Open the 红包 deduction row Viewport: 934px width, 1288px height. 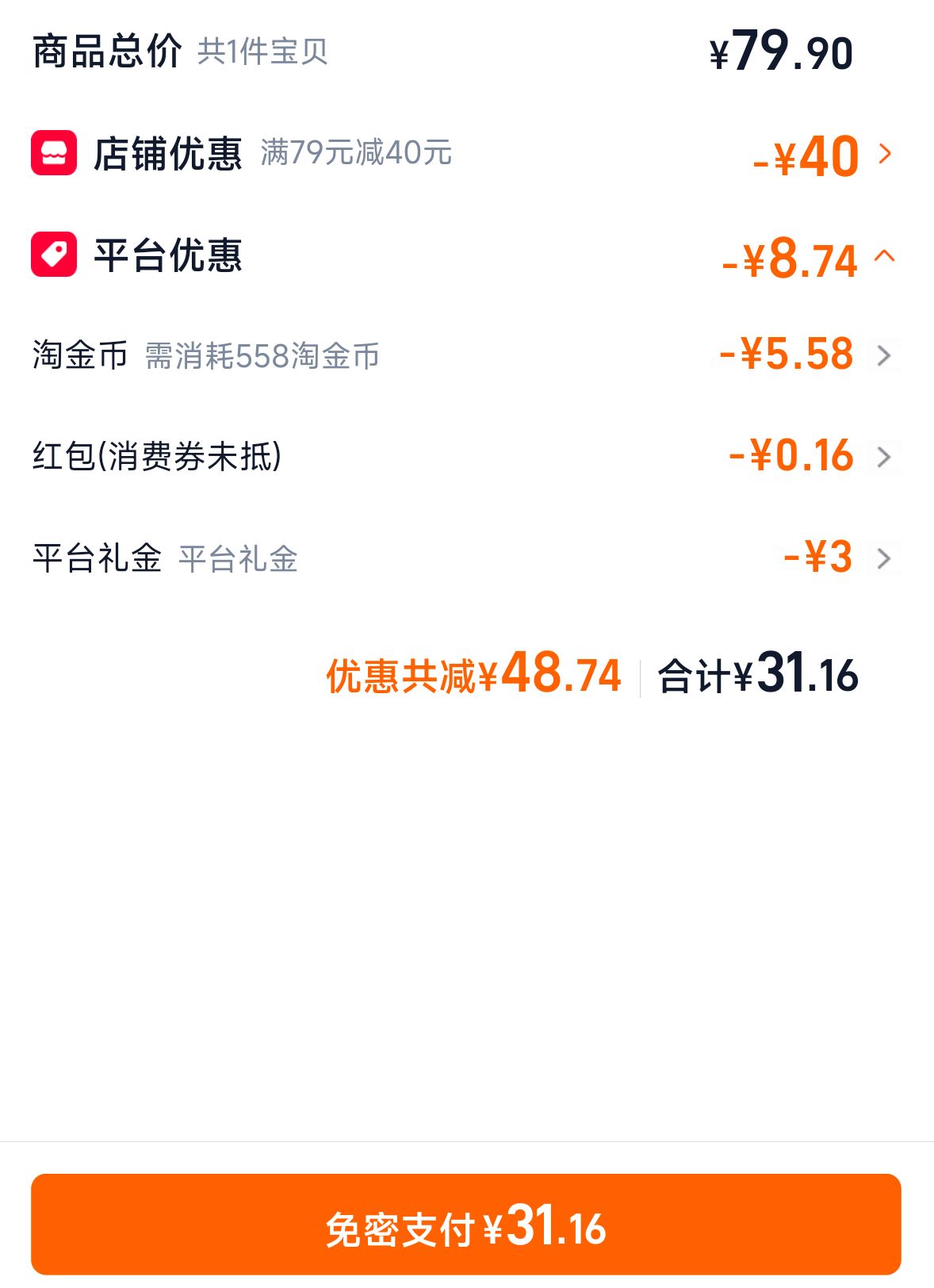pos(466,456)
